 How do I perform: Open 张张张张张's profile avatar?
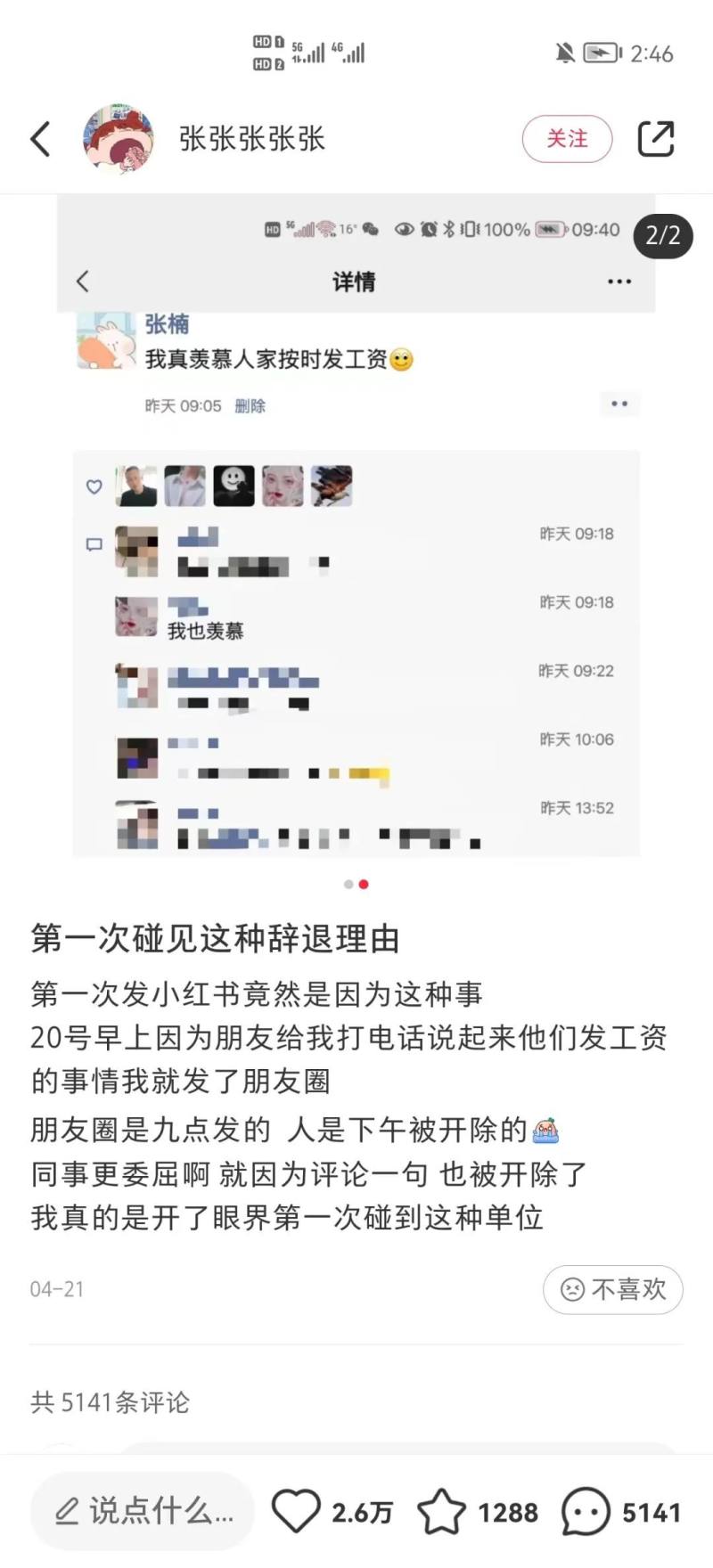tap(119, 138)
